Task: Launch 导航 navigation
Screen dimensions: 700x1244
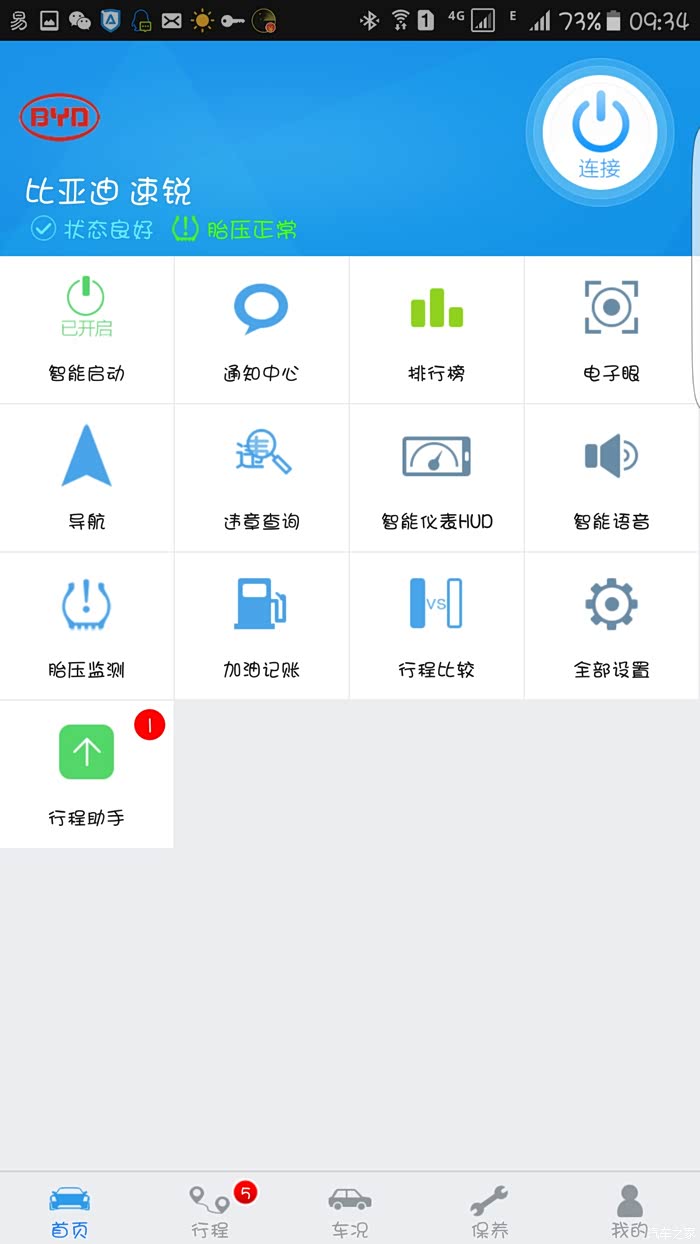Action: [87, 478]
